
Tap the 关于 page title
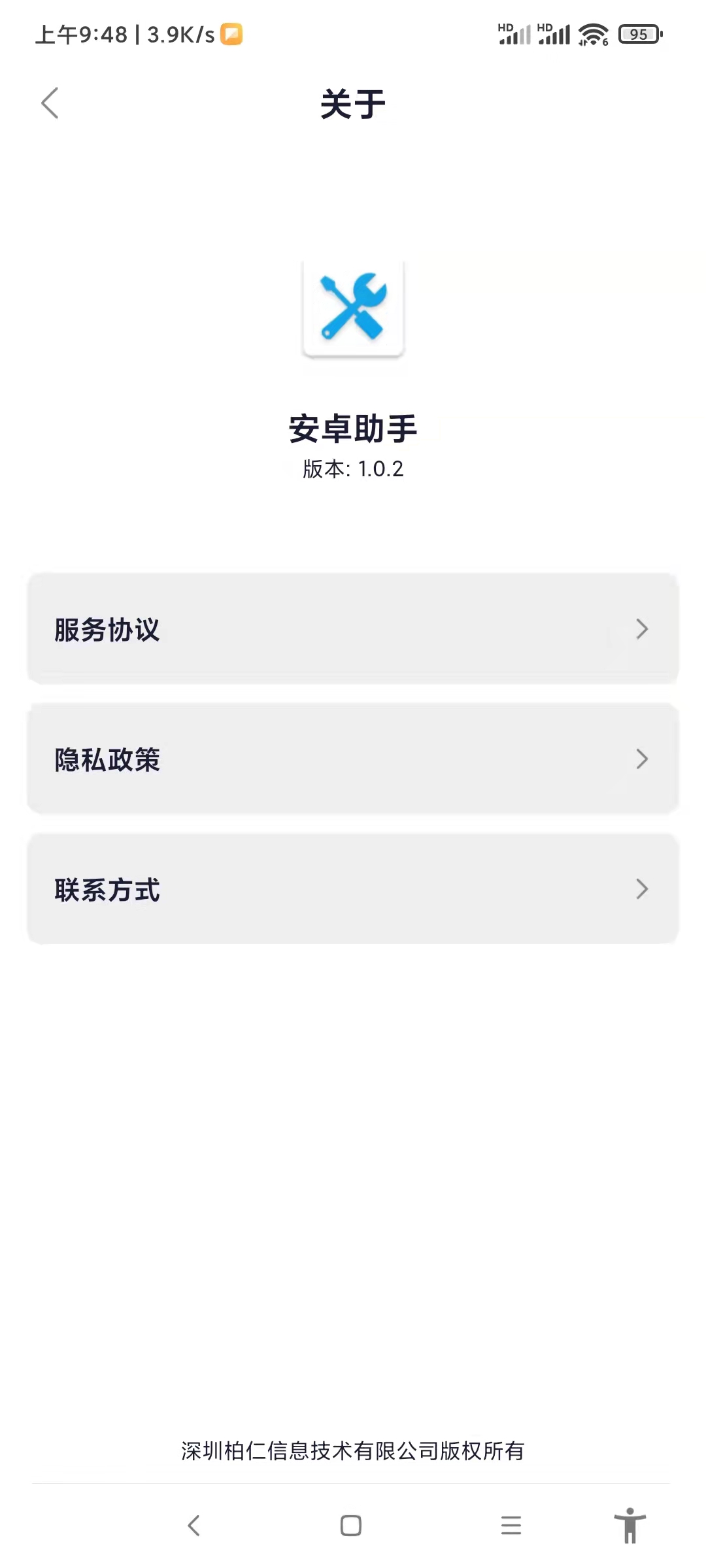[x=353, y=105]
